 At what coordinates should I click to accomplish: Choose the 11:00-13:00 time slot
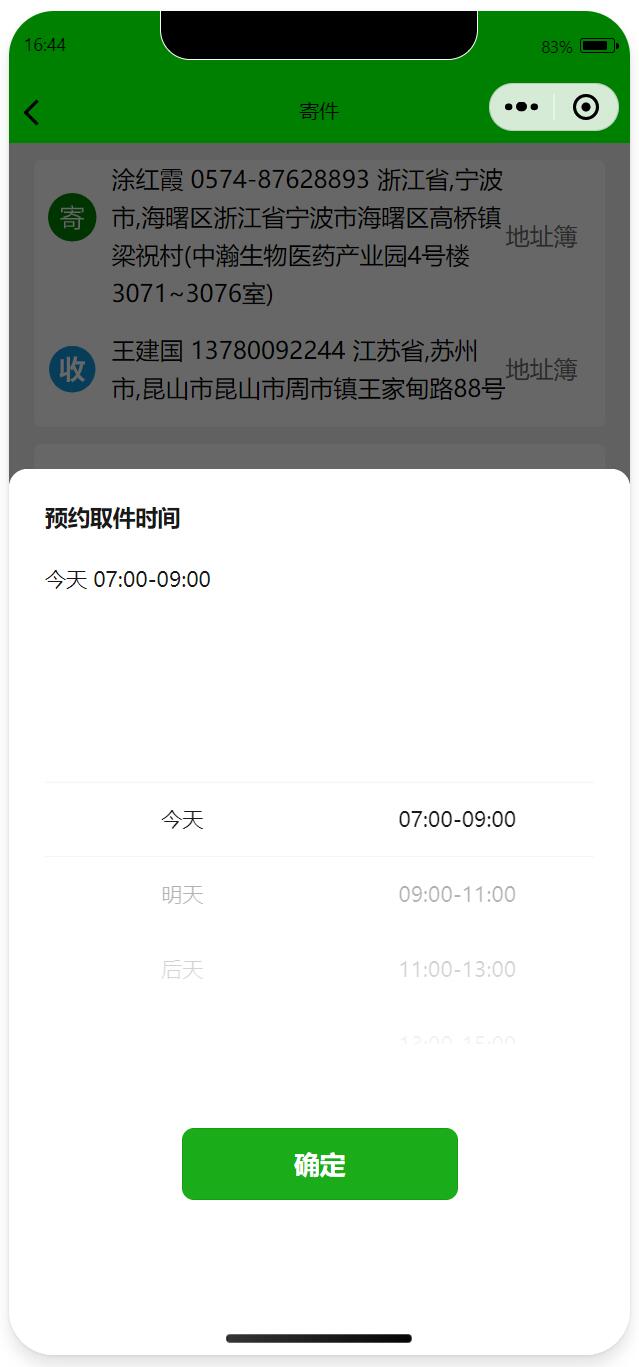457,969
